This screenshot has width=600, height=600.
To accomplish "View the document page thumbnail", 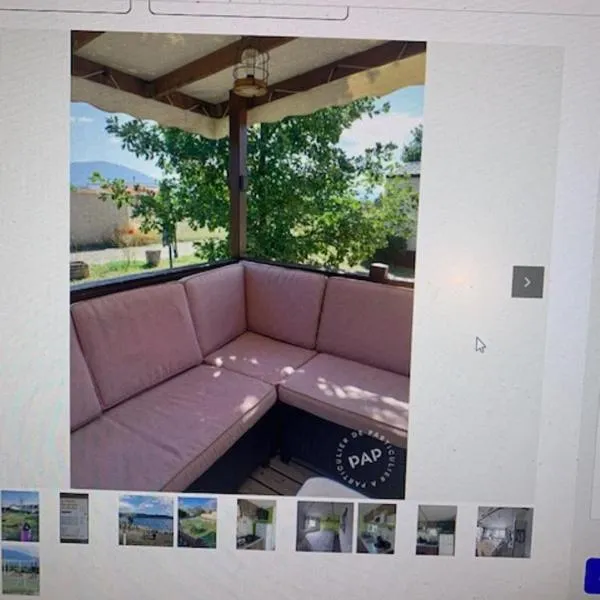I will point(74,518).
